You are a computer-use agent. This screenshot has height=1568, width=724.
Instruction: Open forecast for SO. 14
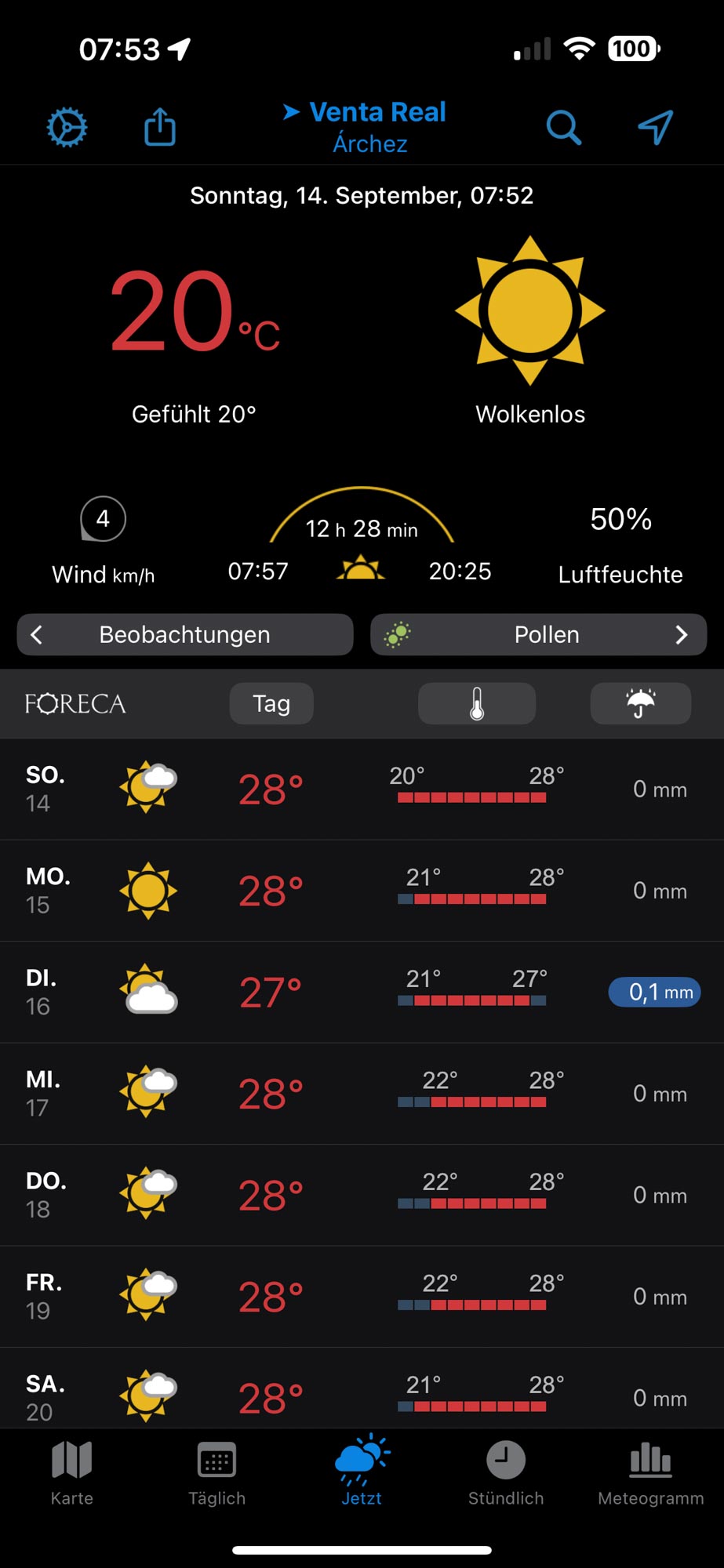click(361, 789)
